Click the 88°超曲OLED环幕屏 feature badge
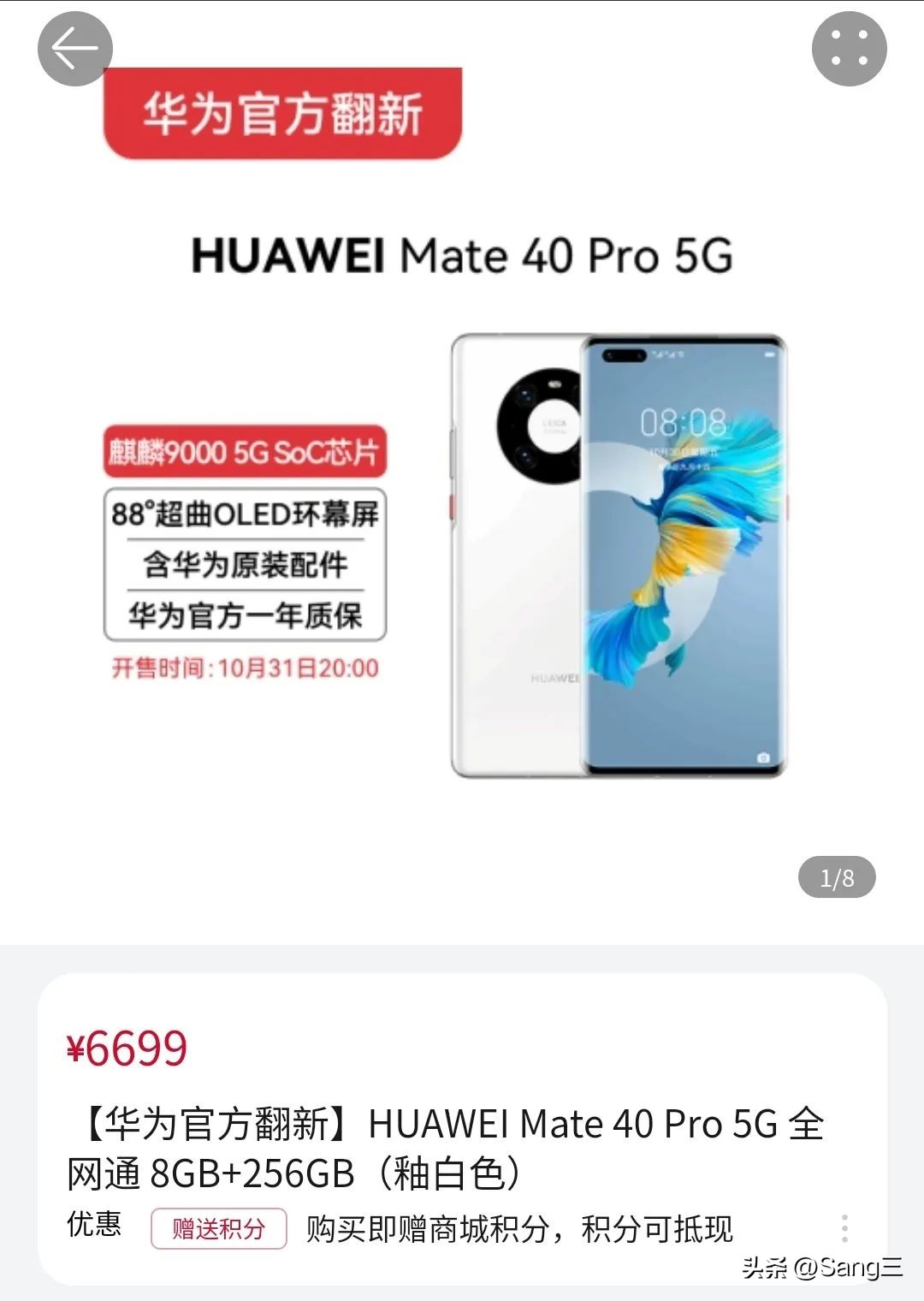Image resolution: width=924 pixels, height=1301 pixels. pos(245,514)
